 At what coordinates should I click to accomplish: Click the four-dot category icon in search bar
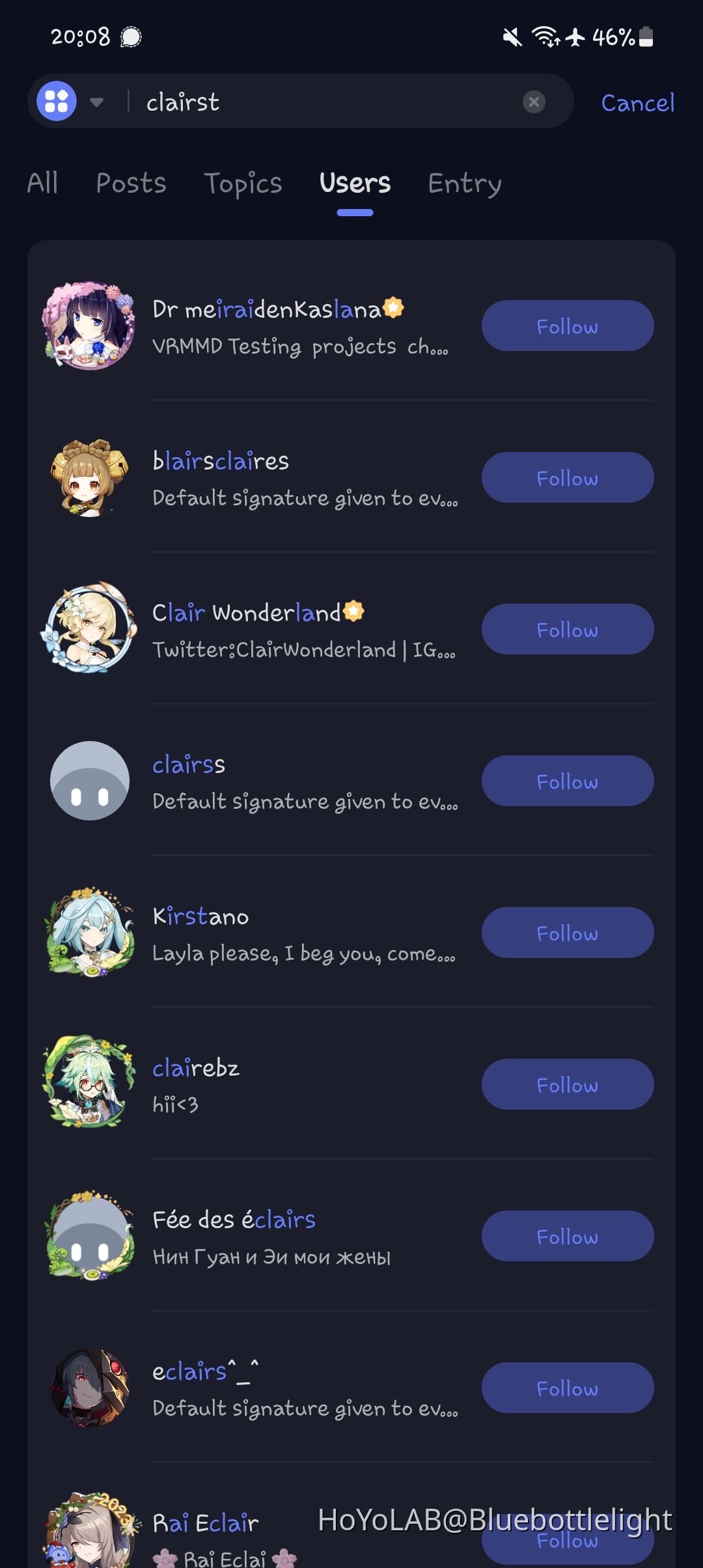56,101
